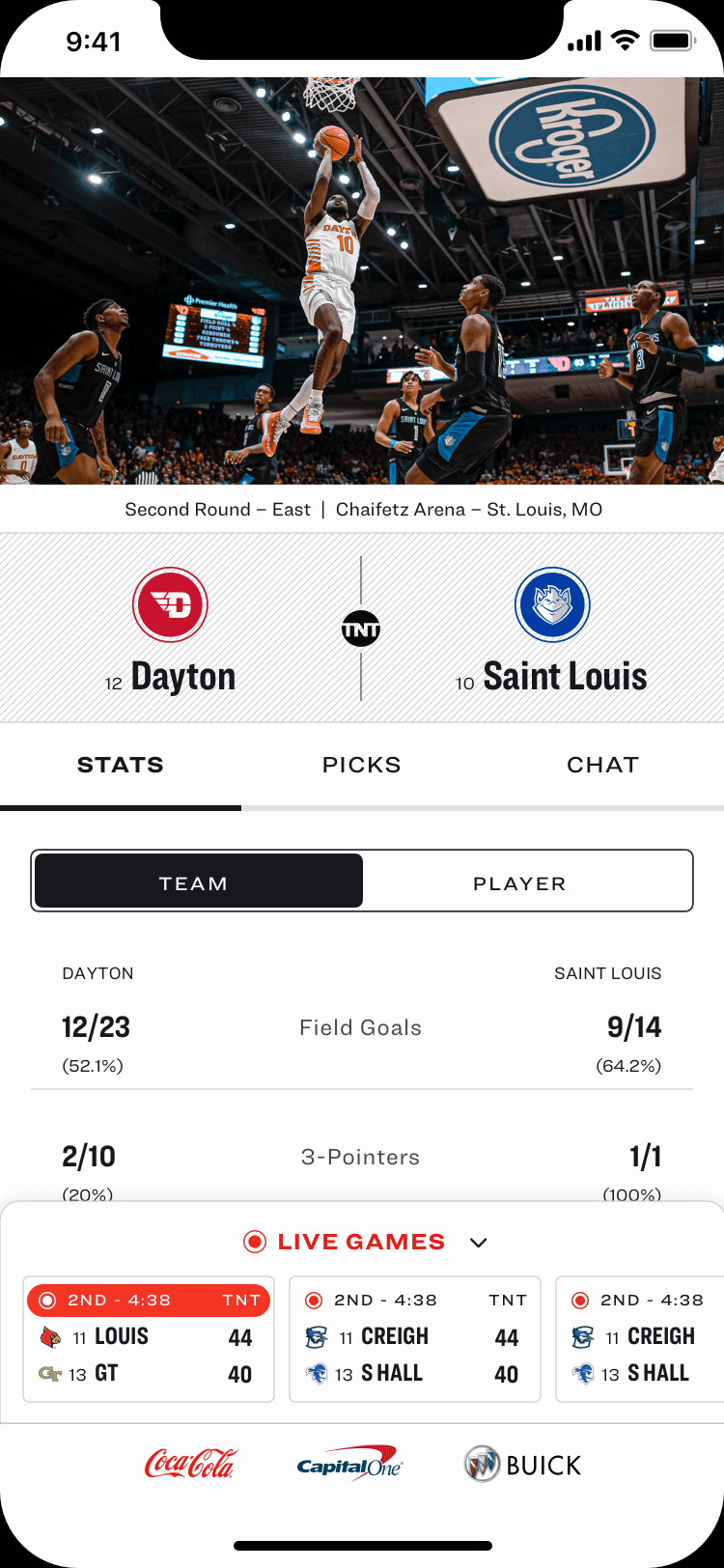This screenshot has height=1568, width=724.
Task: Expand the 3-Pointers stat row
Action: [361, 1157]
